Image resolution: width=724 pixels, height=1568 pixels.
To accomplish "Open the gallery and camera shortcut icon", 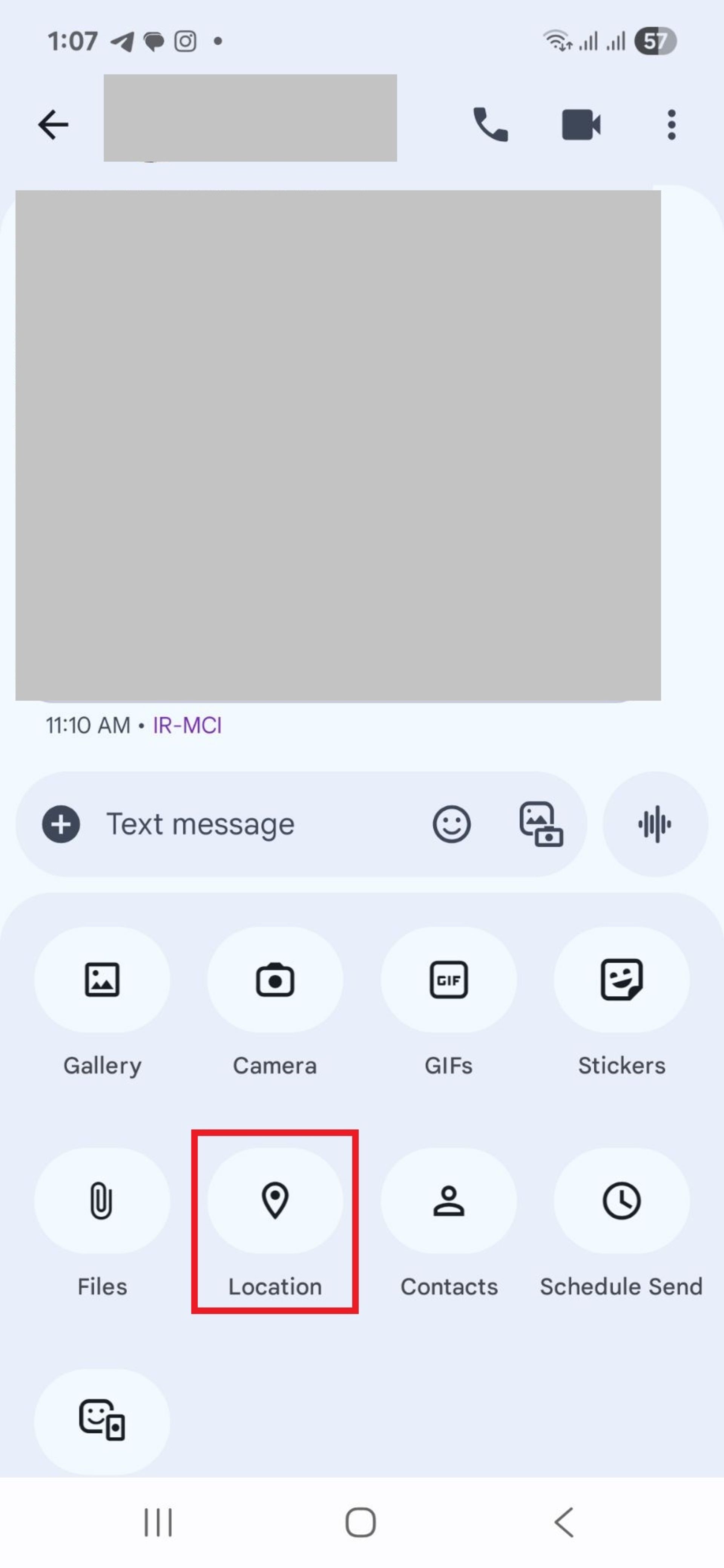I will point(541,824).
